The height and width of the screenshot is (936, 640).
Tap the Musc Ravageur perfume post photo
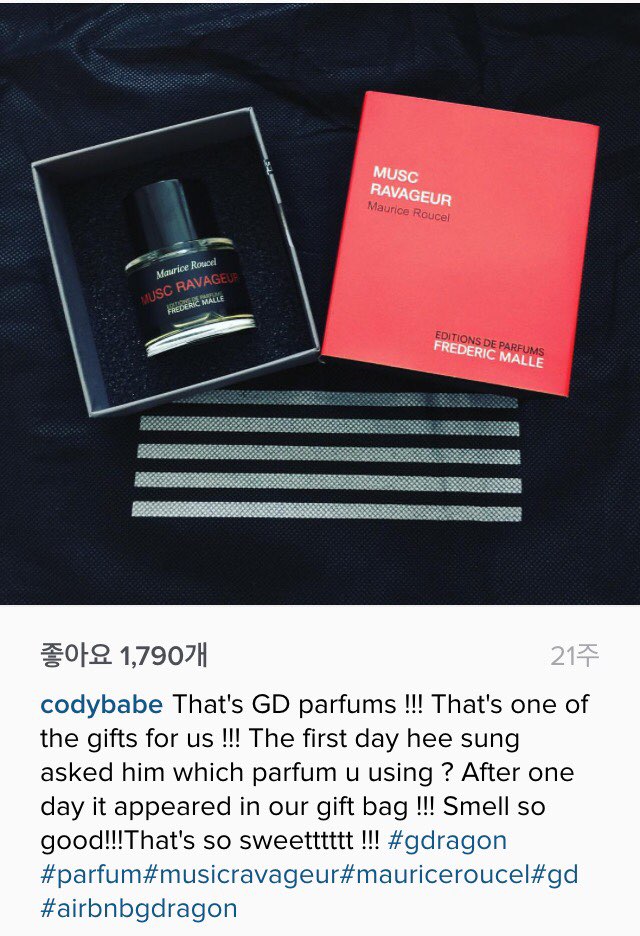[x=320, y=300]
